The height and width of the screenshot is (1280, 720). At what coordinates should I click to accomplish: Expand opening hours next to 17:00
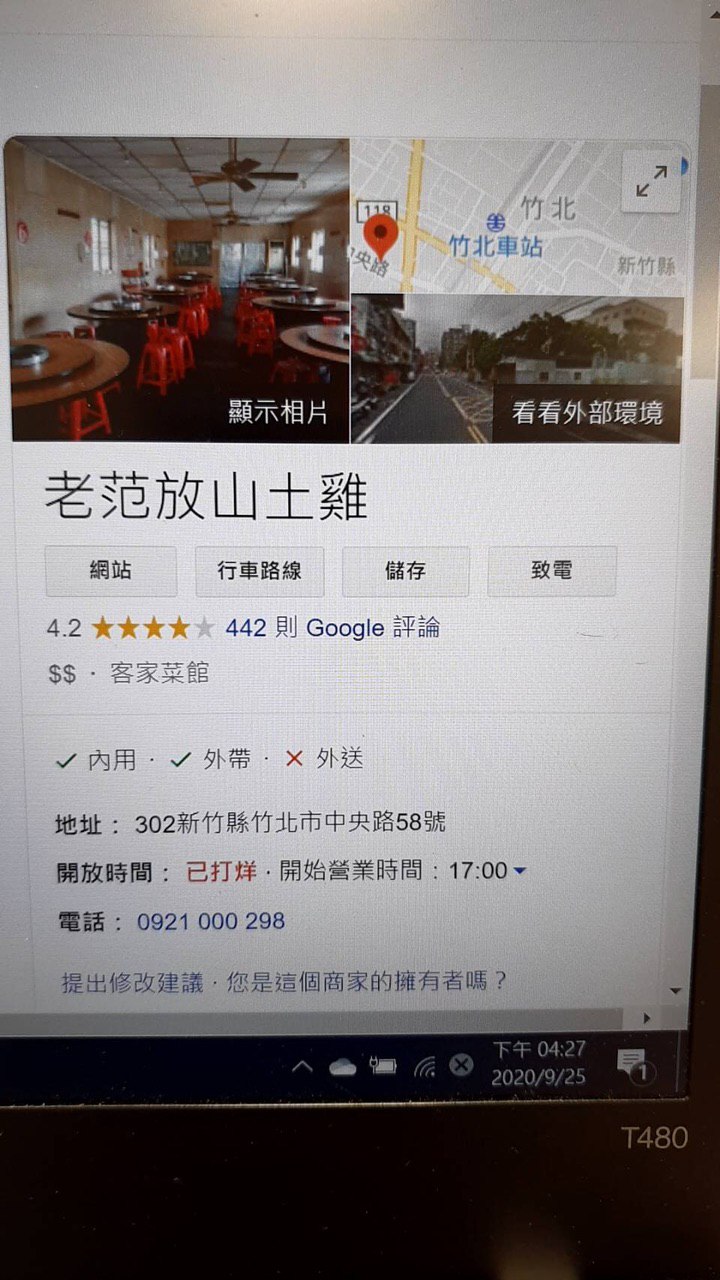pos(519,871)
